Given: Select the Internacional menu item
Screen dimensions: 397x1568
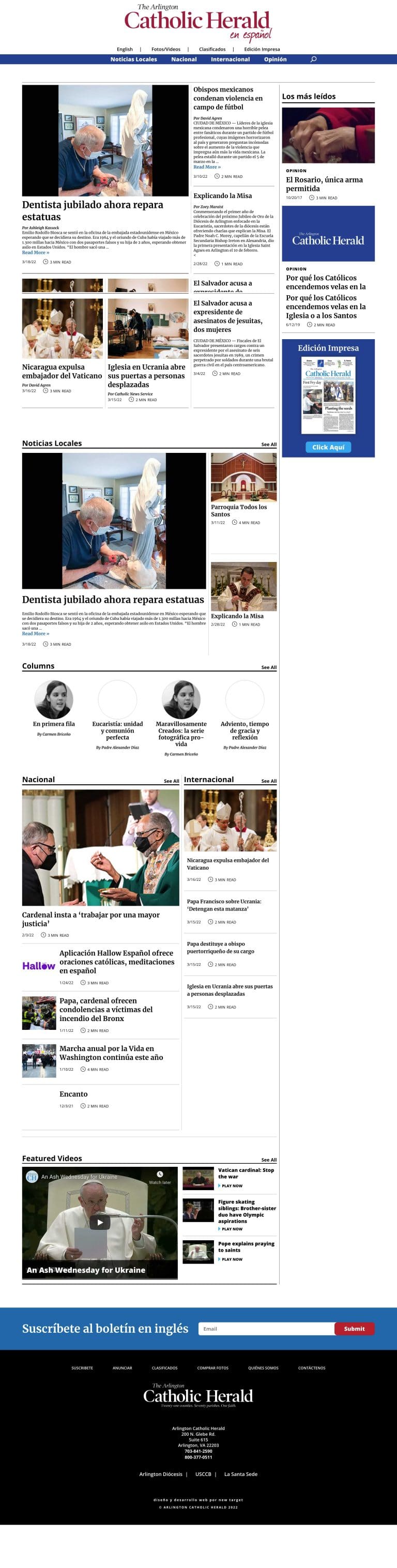Looking at the screenshot, I should coord(230,59).
